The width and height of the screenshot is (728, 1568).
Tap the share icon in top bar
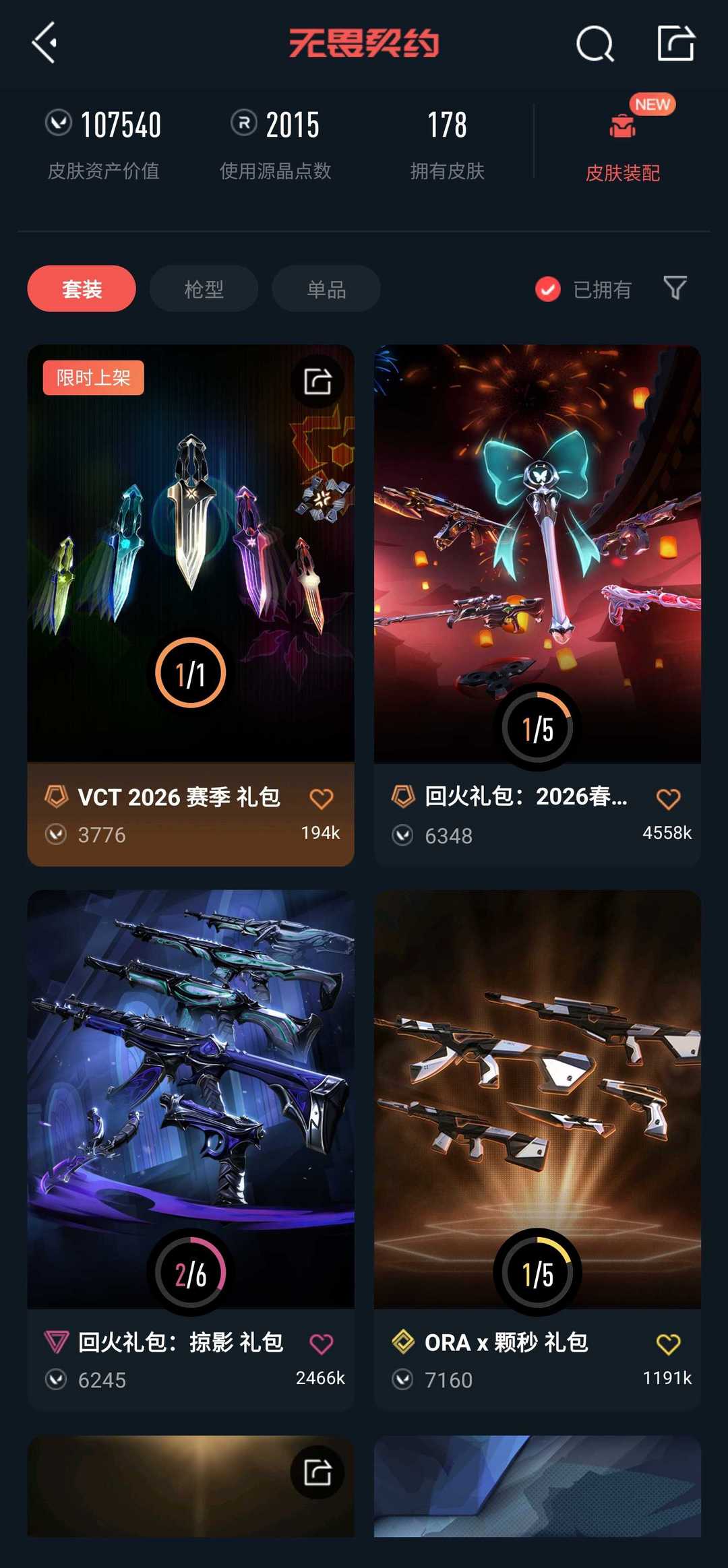coord(675,44)
